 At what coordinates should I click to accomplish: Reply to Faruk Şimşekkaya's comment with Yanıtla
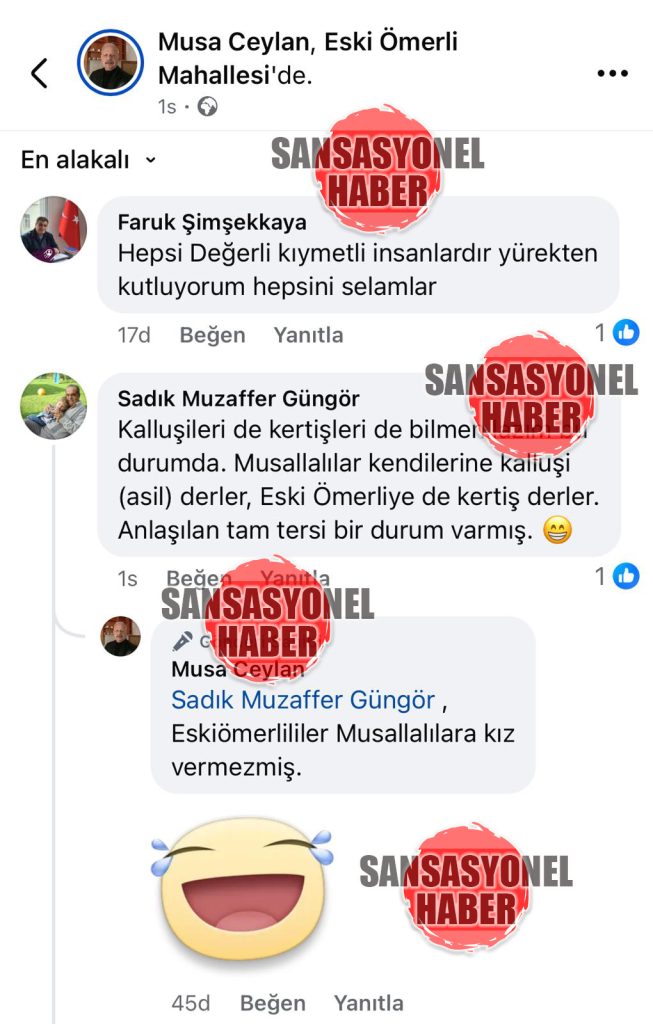308,335
